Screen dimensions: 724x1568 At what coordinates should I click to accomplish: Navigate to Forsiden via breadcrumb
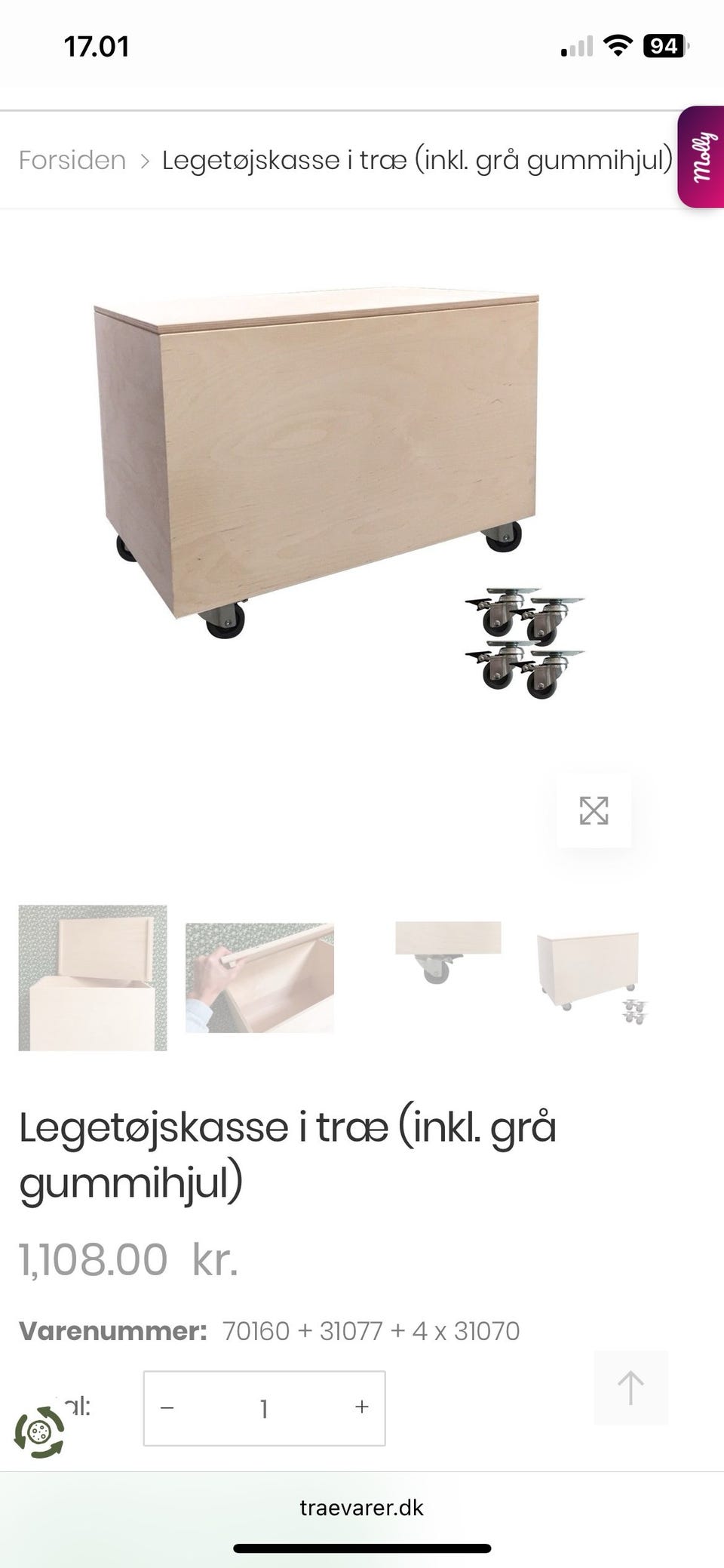pos(72,159)
